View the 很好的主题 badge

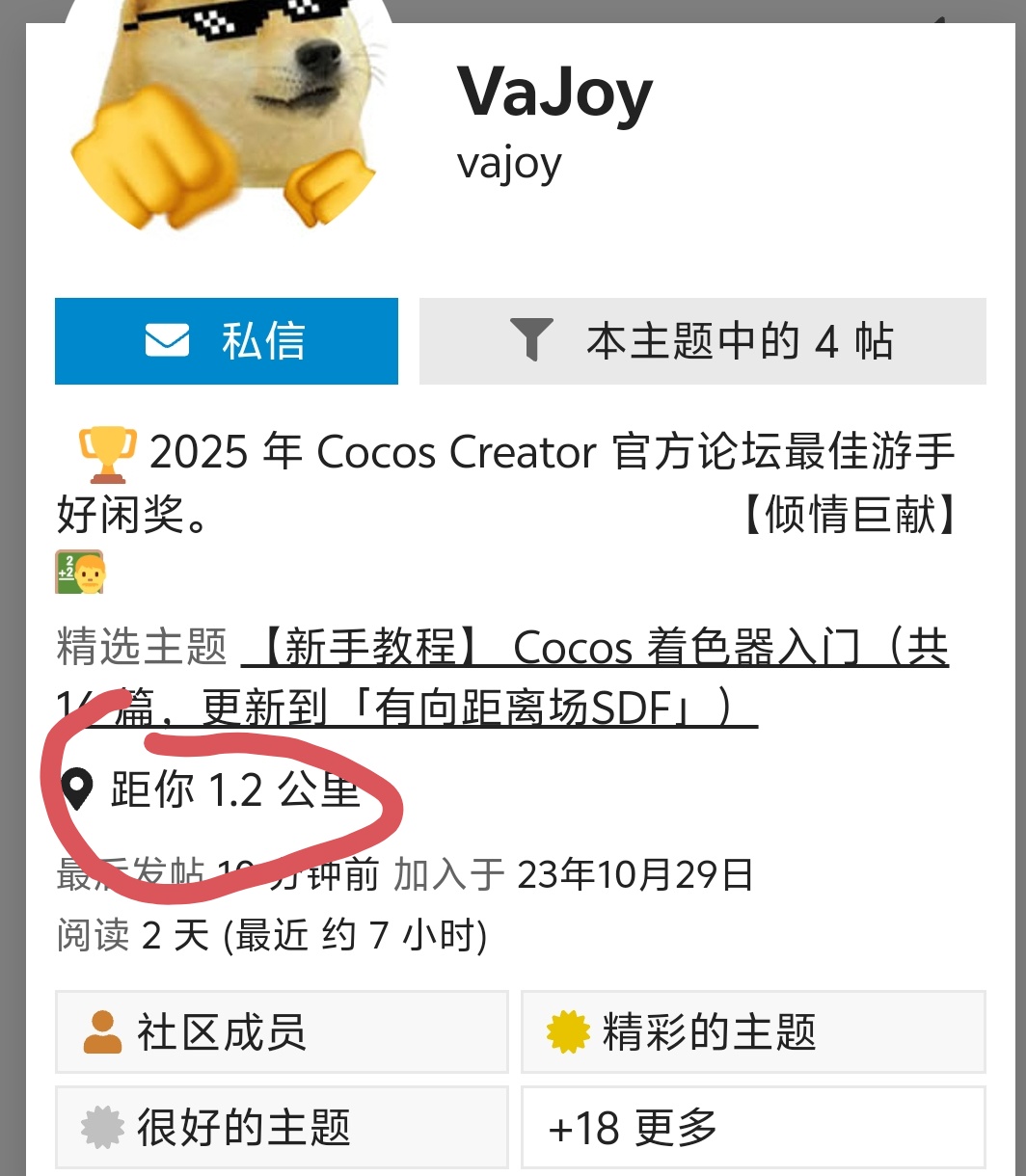point(282,1127)
